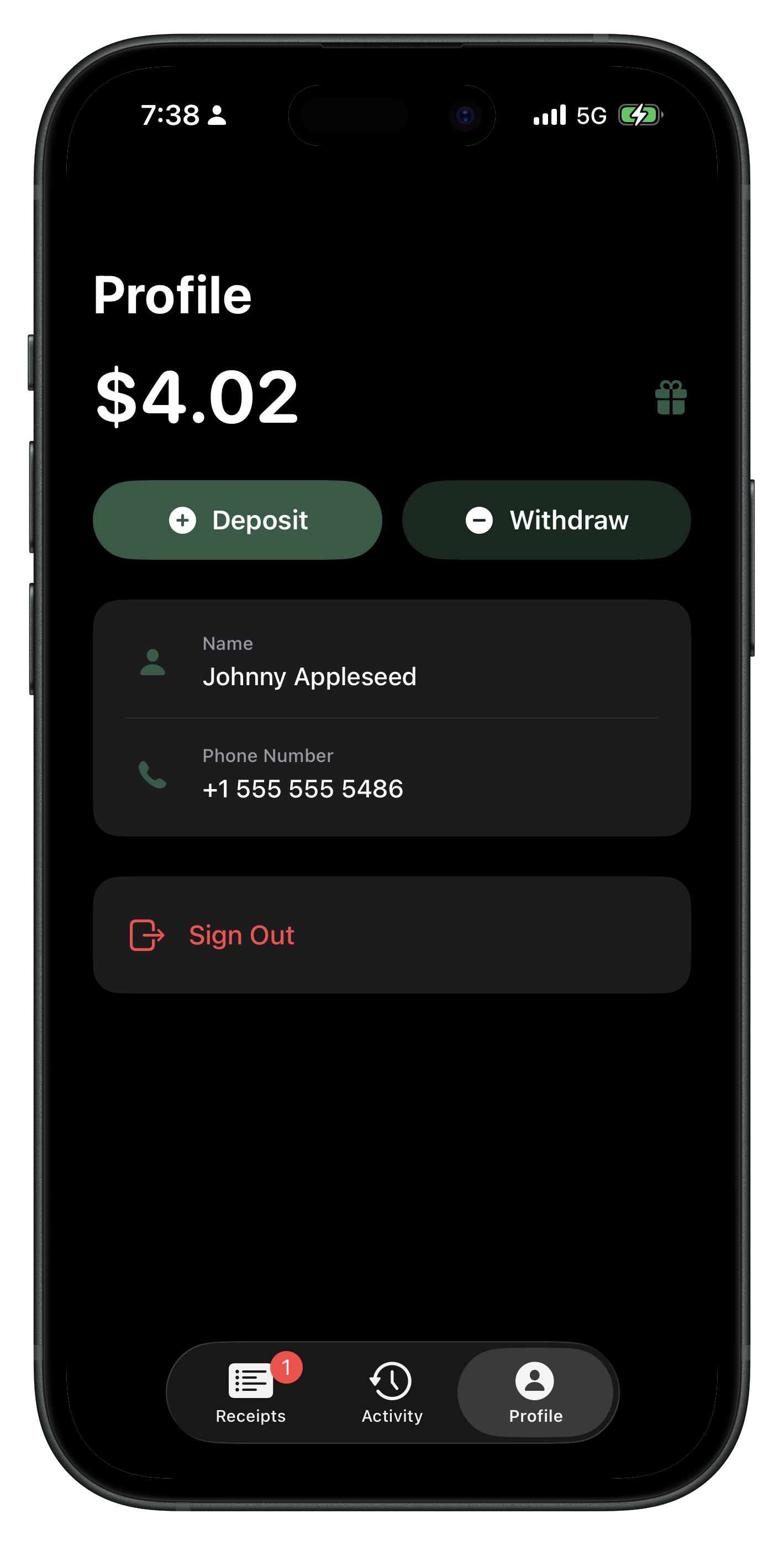The height and width of the screenshot is (1545, 784).
Task: Tap the plus icon on Deposit button
Action: coord(183,520)
